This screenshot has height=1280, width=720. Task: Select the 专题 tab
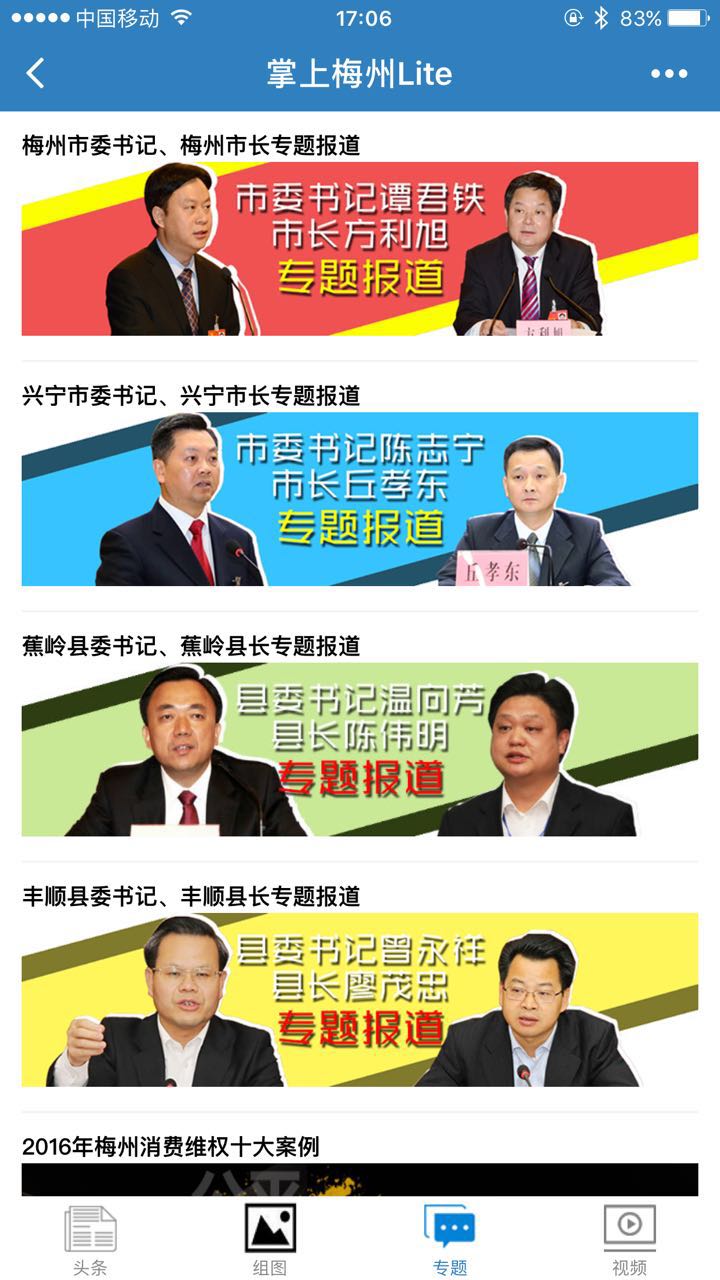click(x=450, y=1240)
